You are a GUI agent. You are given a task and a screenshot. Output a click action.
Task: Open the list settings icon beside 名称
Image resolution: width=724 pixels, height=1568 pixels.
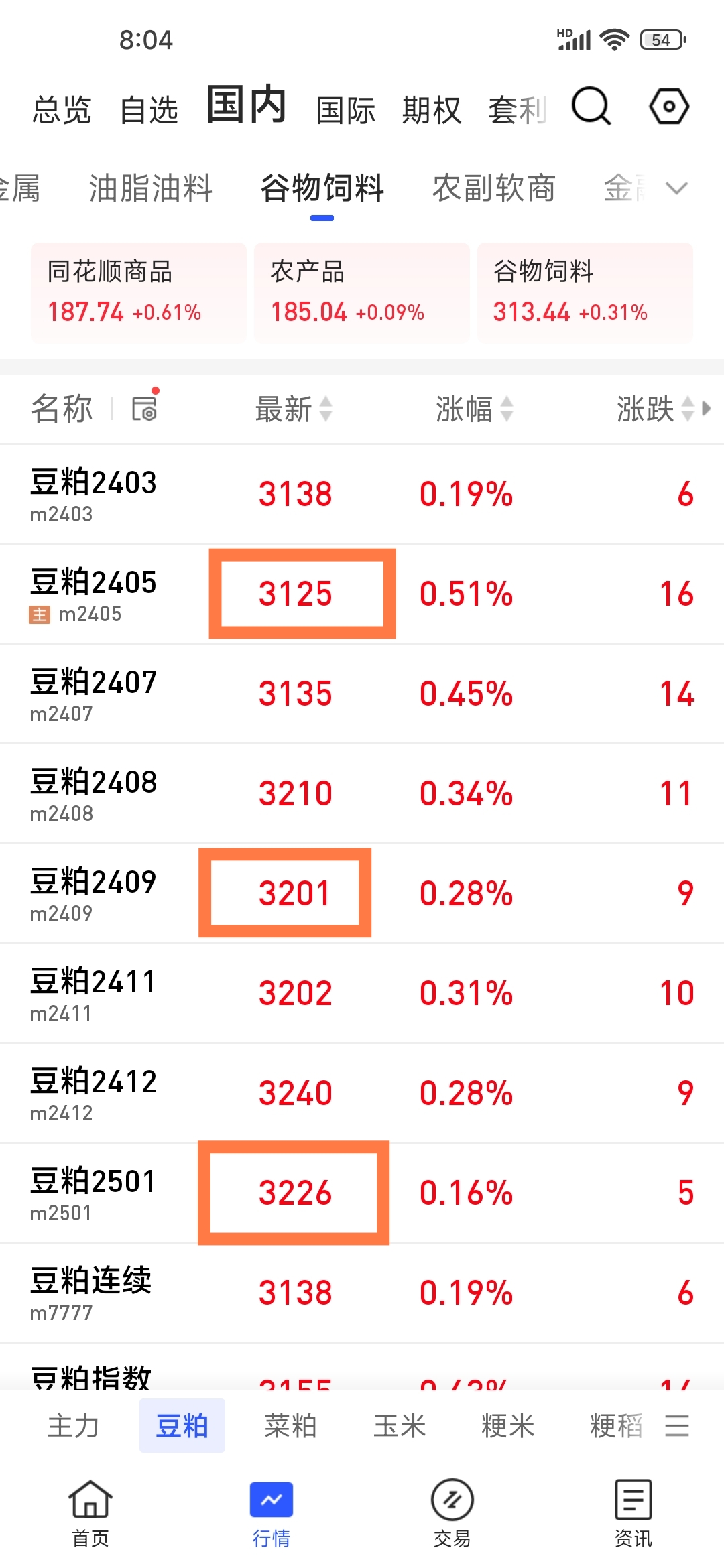(x=144, y=408)
